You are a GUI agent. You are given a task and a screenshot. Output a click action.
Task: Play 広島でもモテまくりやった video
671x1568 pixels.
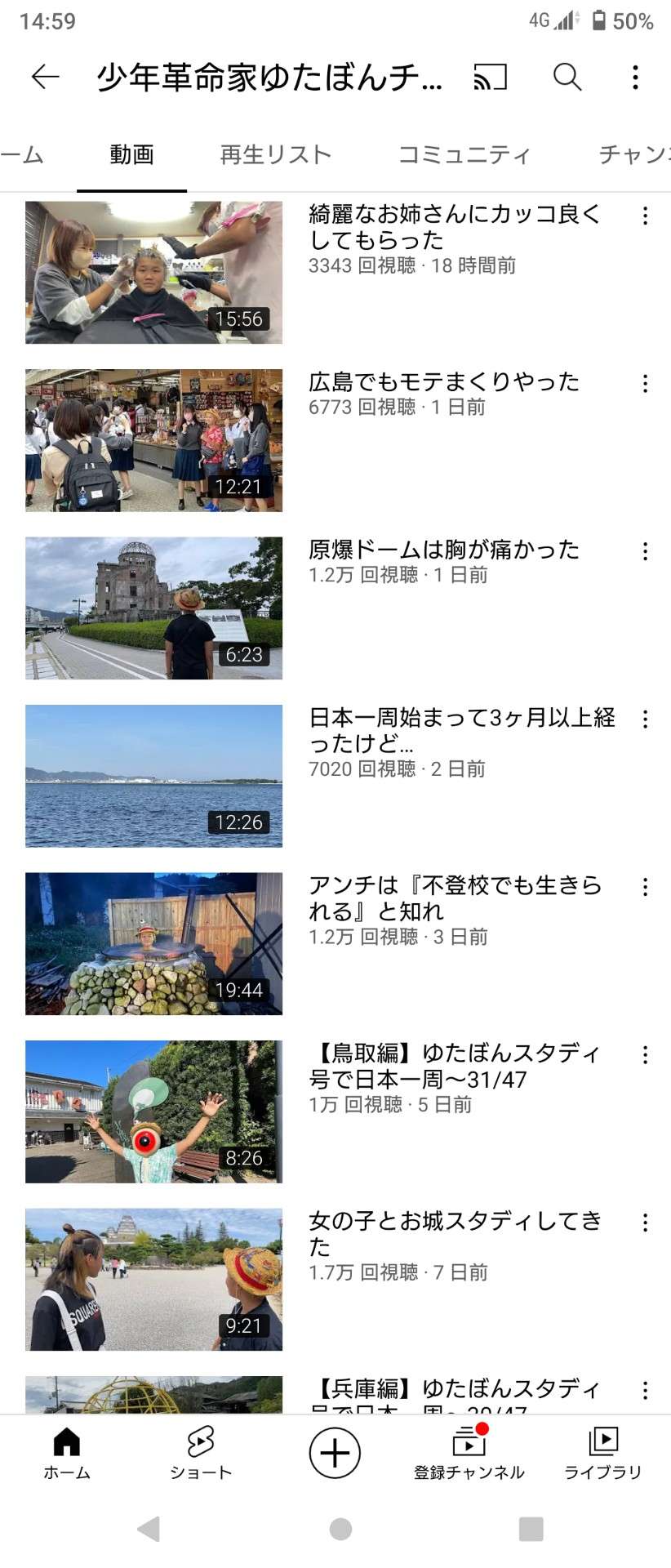click(153, 440)
